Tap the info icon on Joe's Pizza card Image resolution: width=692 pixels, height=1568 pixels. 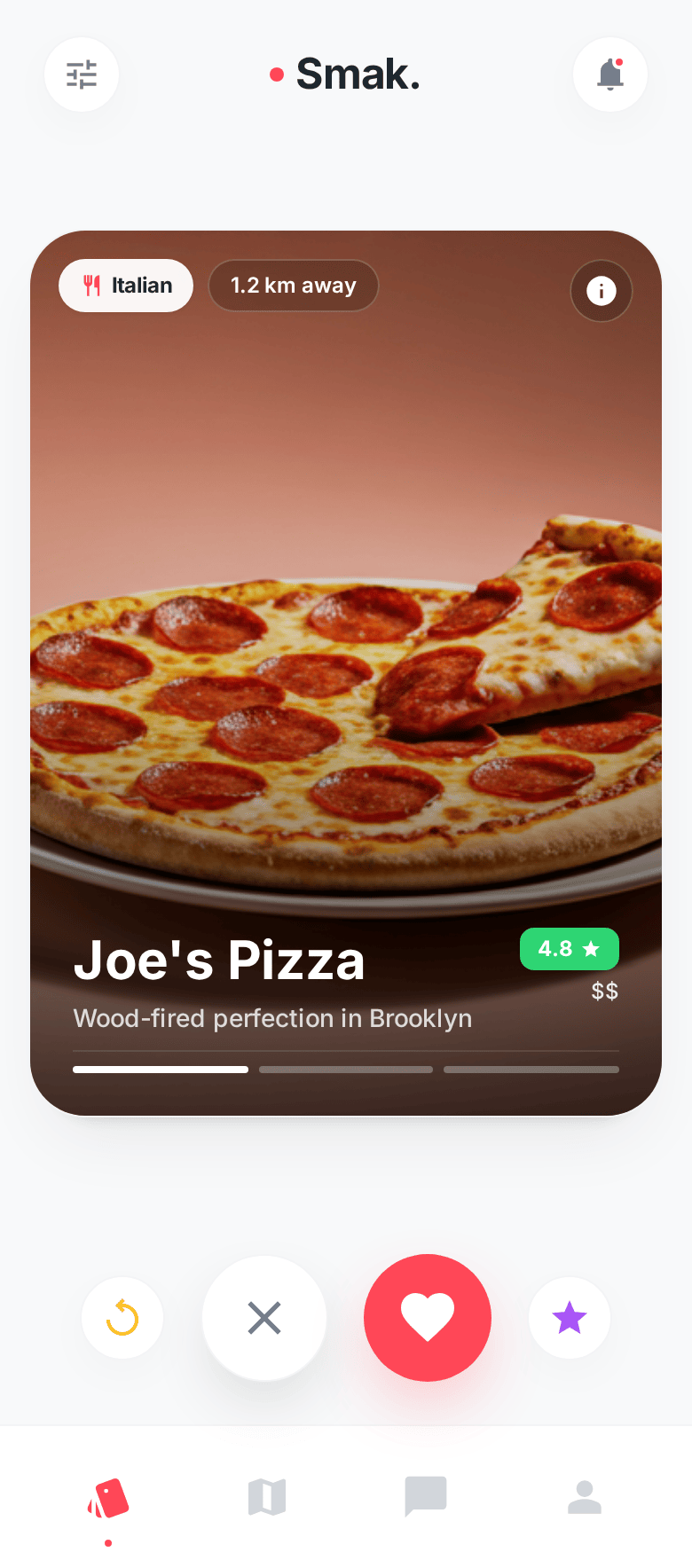(601, 291)
